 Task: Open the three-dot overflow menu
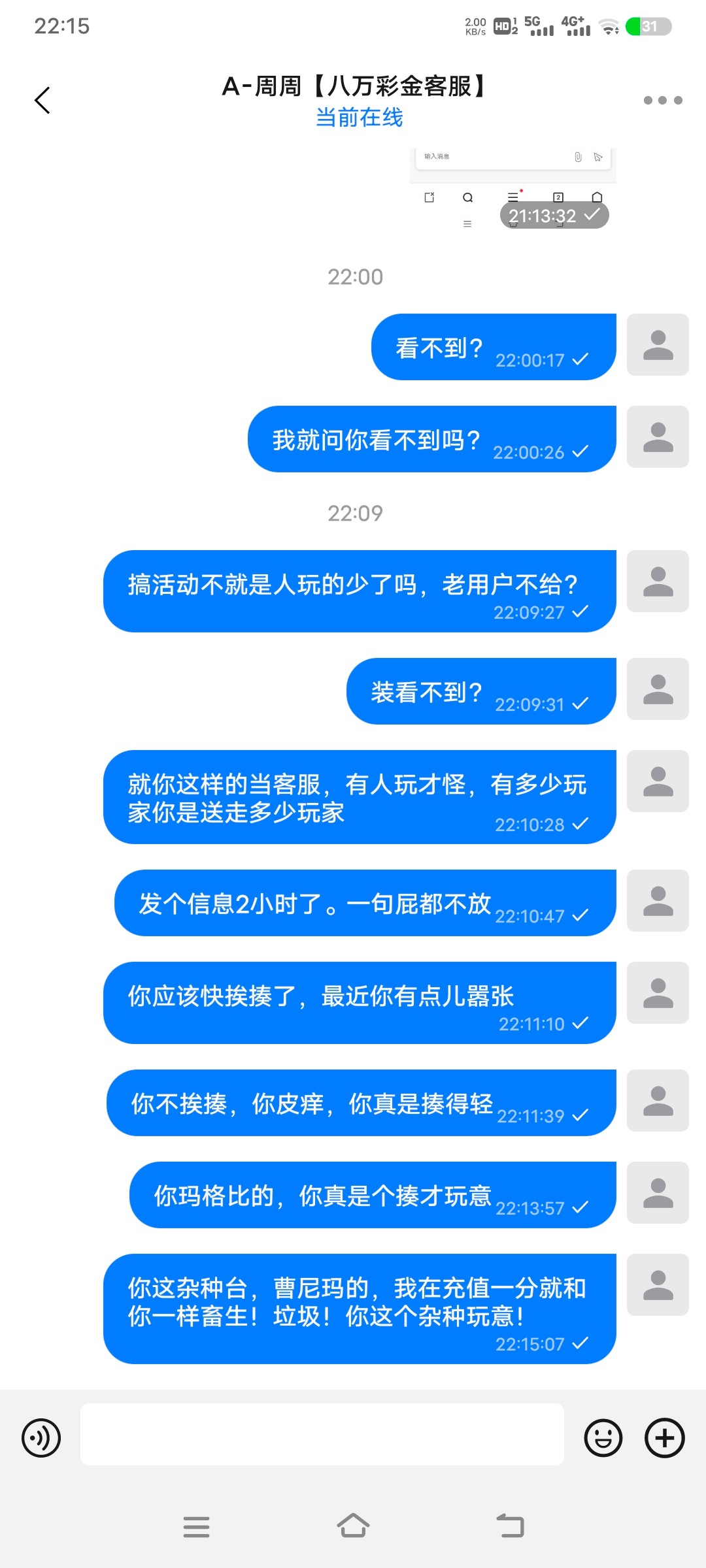[x=662, y=101]
